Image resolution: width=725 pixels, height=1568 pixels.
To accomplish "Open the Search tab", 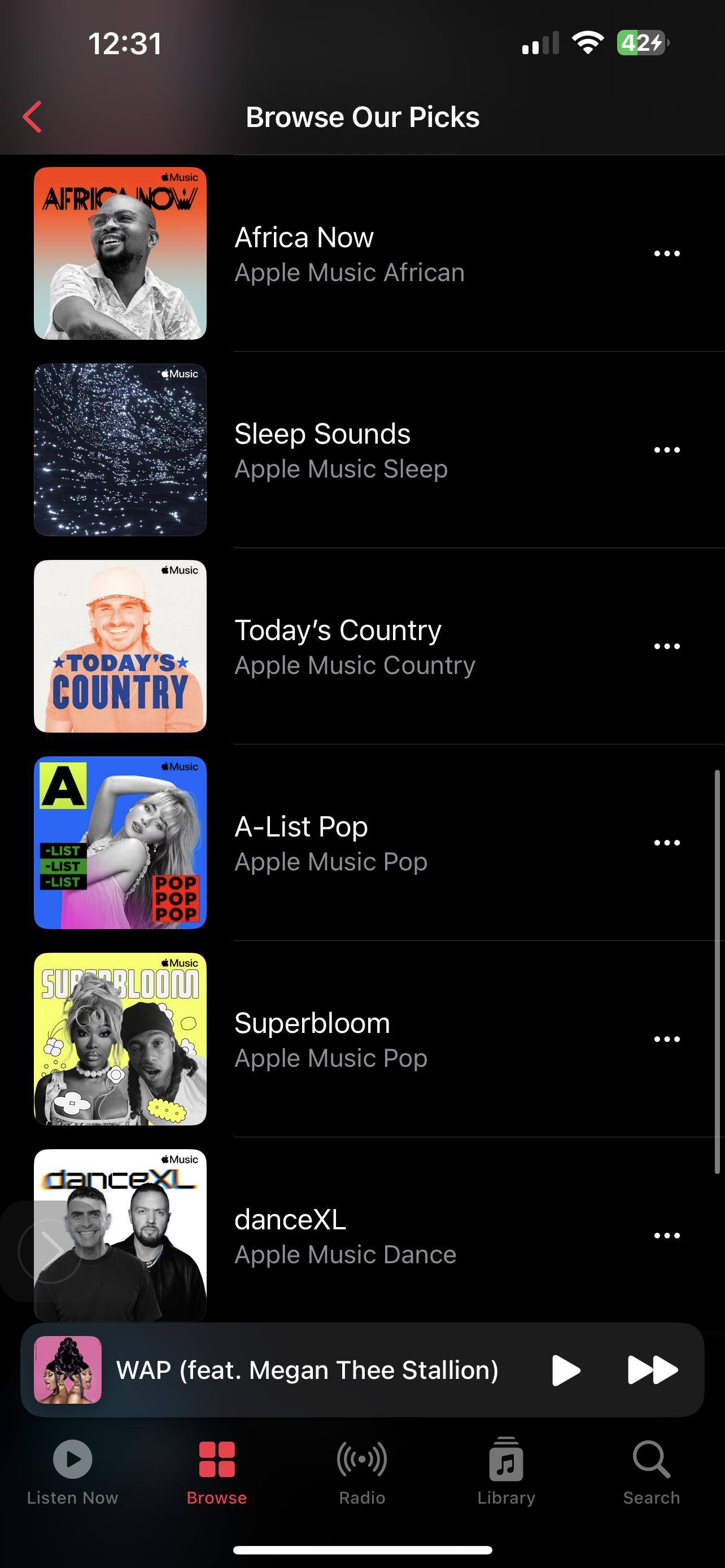I will [652, 1470].
